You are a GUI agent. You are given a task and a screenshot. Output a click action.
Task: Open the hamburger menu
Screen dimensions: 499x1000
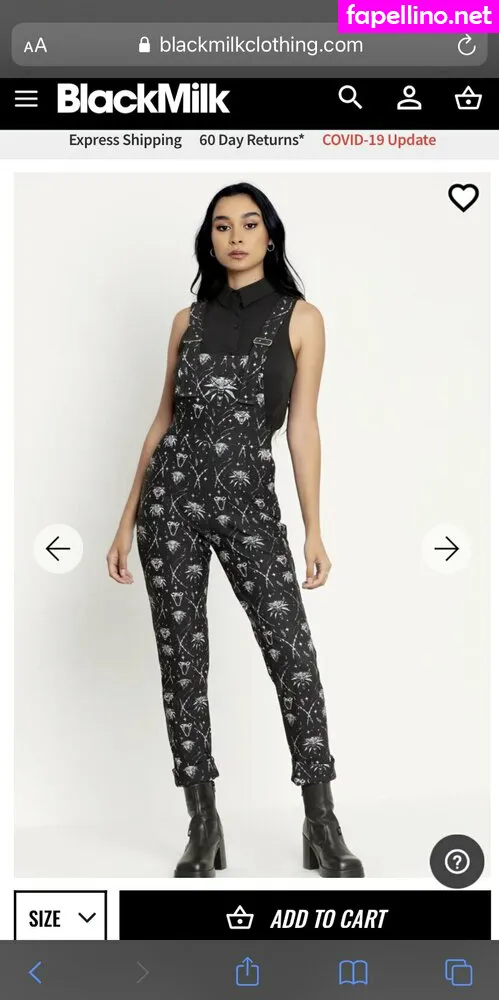click(26, 99)
